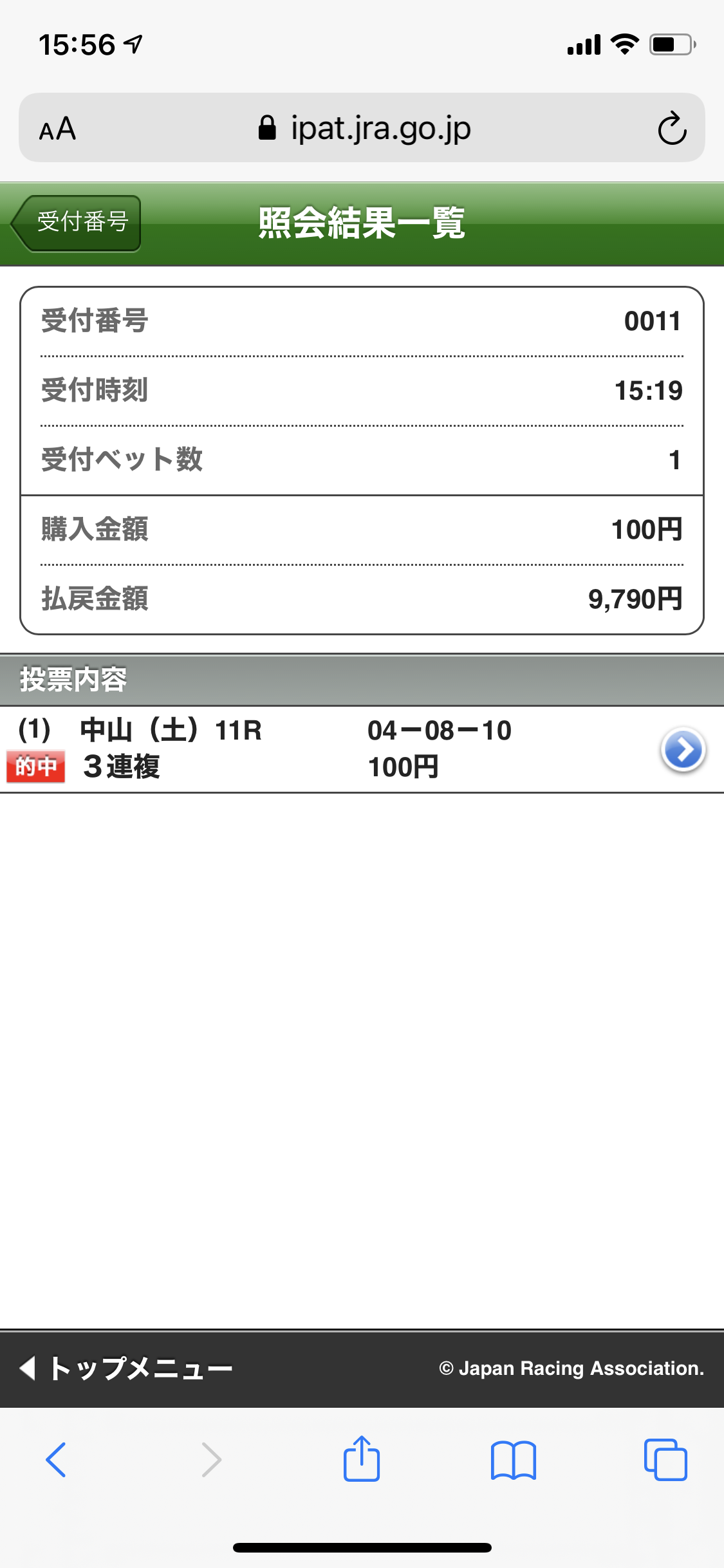Open Safari bookmarks

pyautogui.click(x=513, y=1459)
